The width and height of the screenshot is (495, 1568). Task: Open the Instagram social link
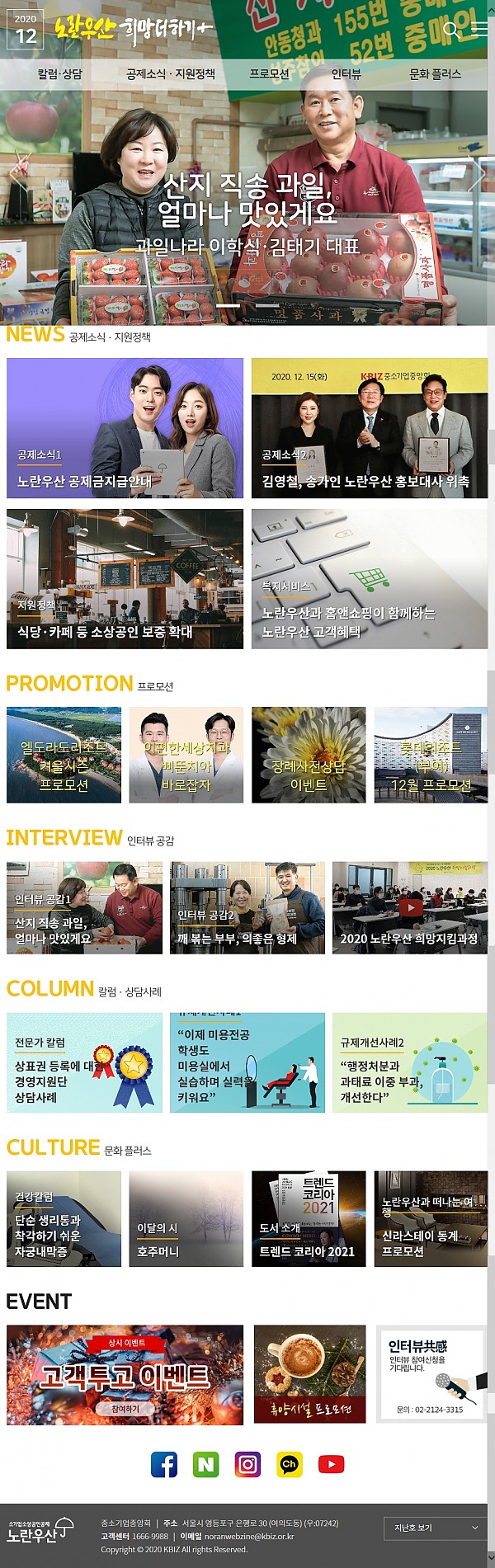pyautogui.click(x=247, y=1464)
